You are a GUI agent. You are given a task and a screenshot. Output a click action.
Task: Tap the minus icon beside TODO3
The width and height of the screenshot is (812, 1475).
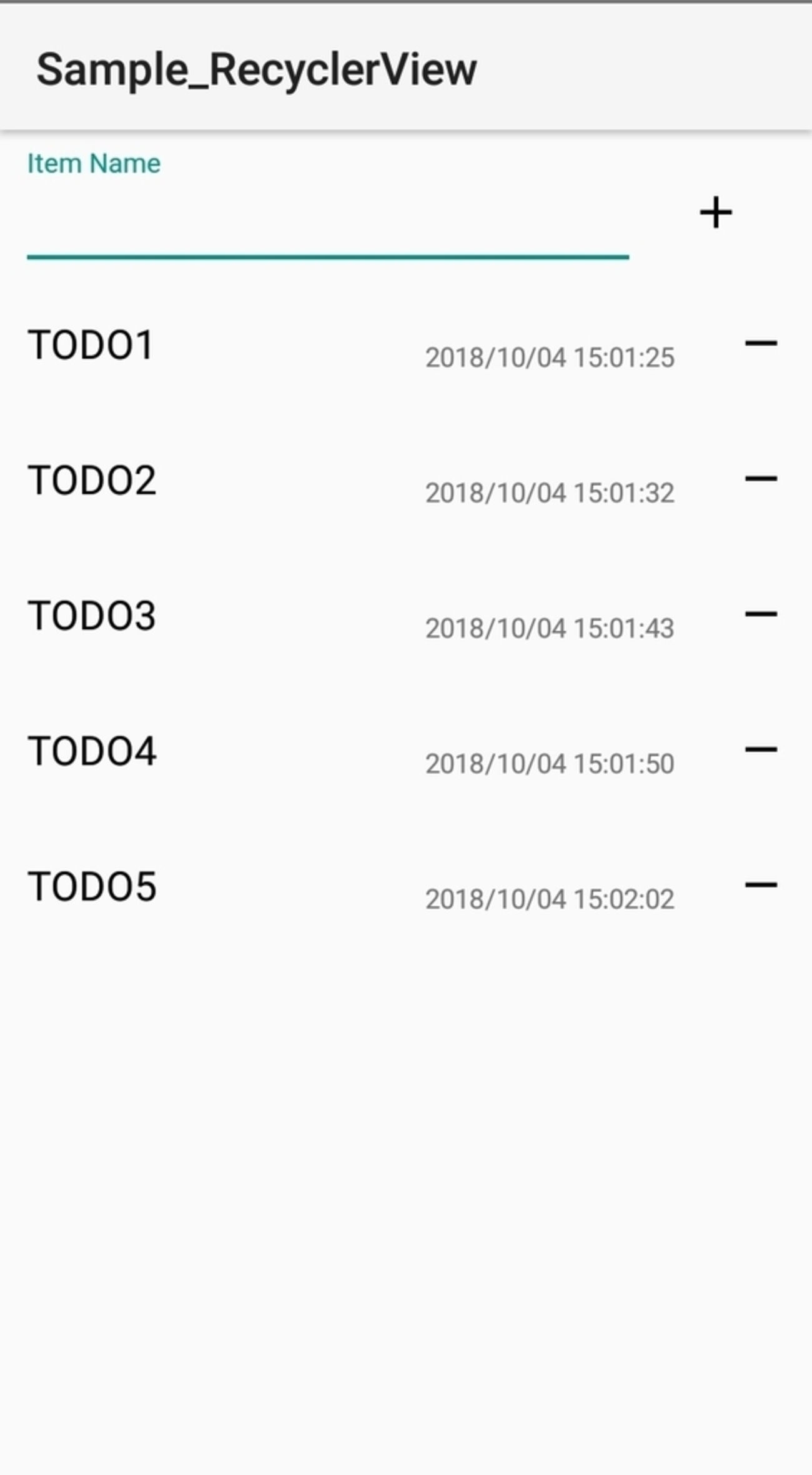pyautogui.click(x=761, y=614)
